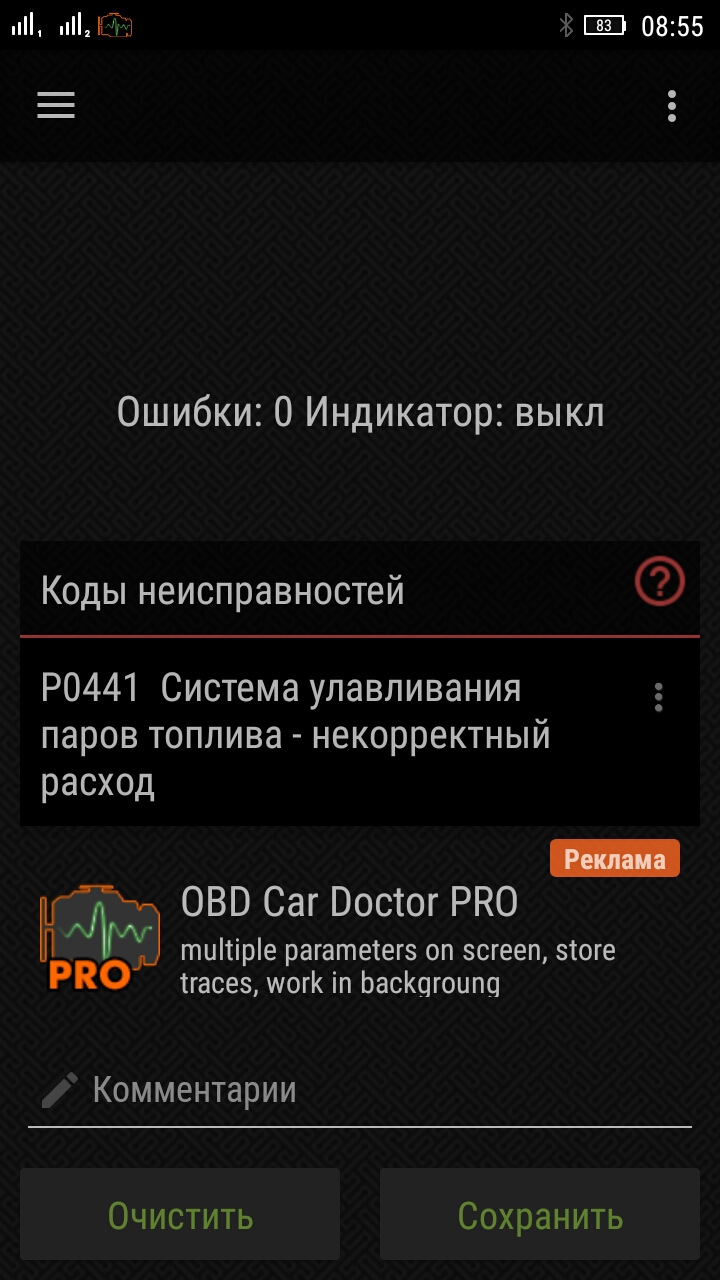Open the OBD Car Doctor PRO ad link

coord(348,901)
